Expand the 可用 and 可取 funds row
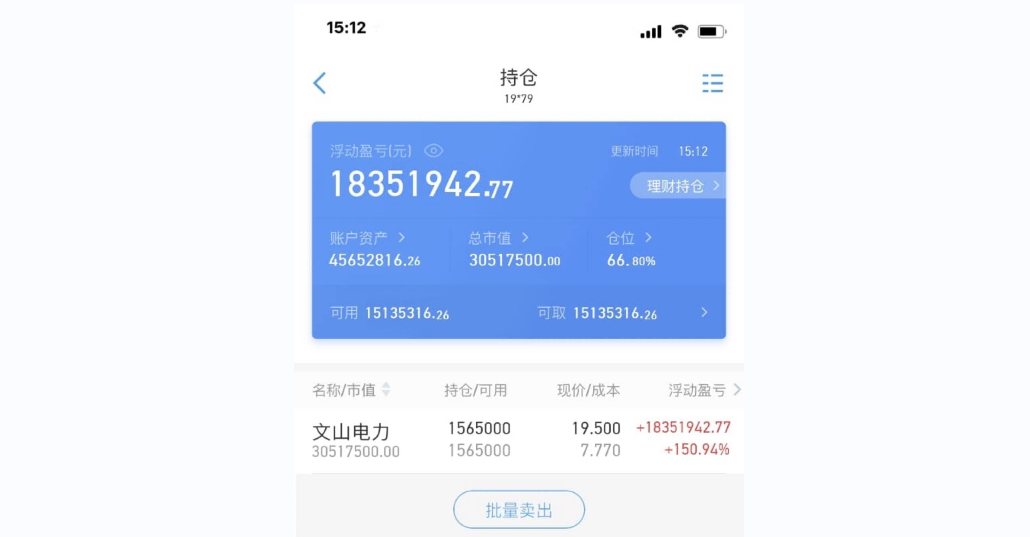The image size is (1030, 537). (x=704, y=313)
